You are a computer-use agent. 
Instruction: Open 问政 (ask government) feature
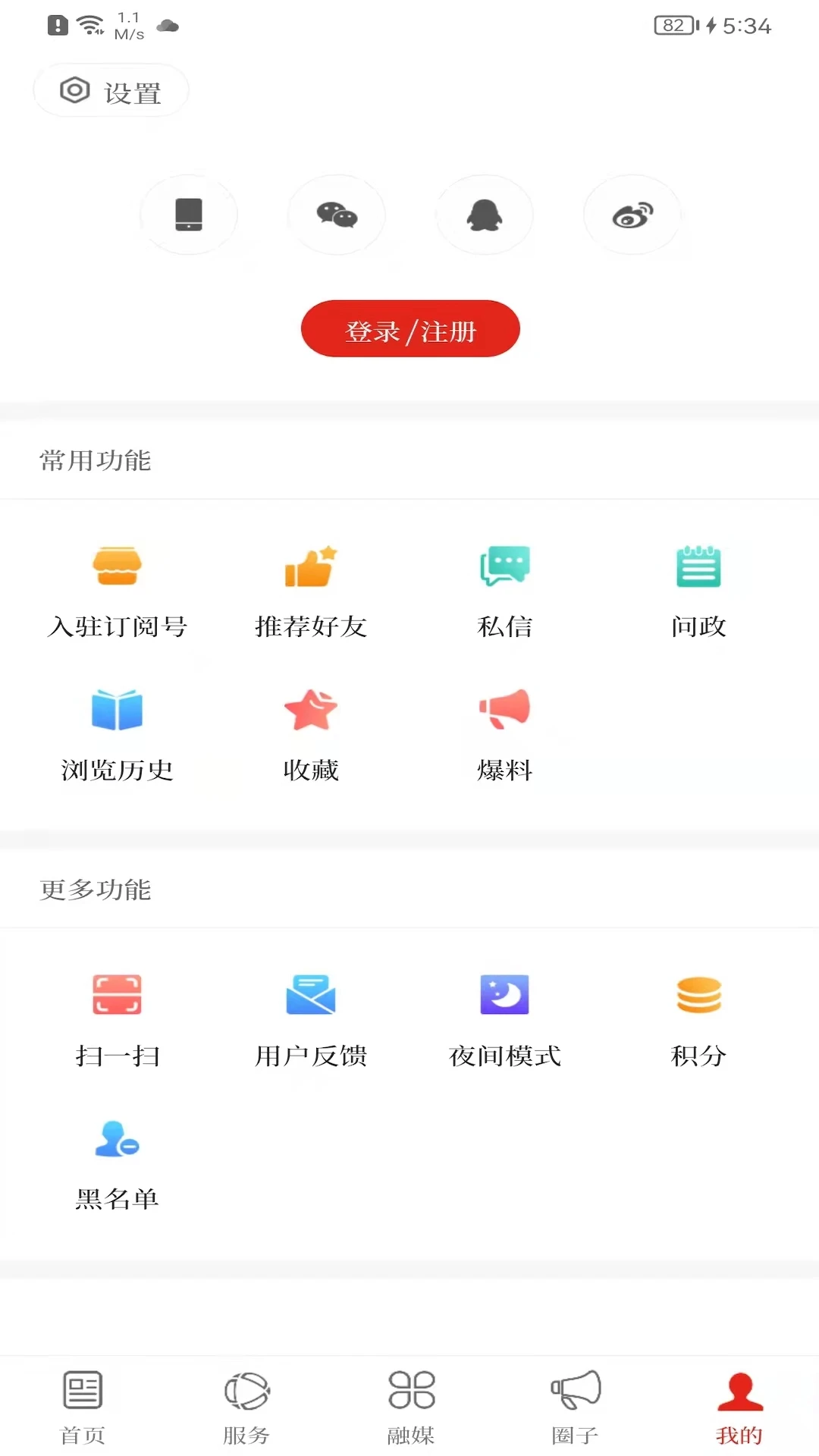698,591
